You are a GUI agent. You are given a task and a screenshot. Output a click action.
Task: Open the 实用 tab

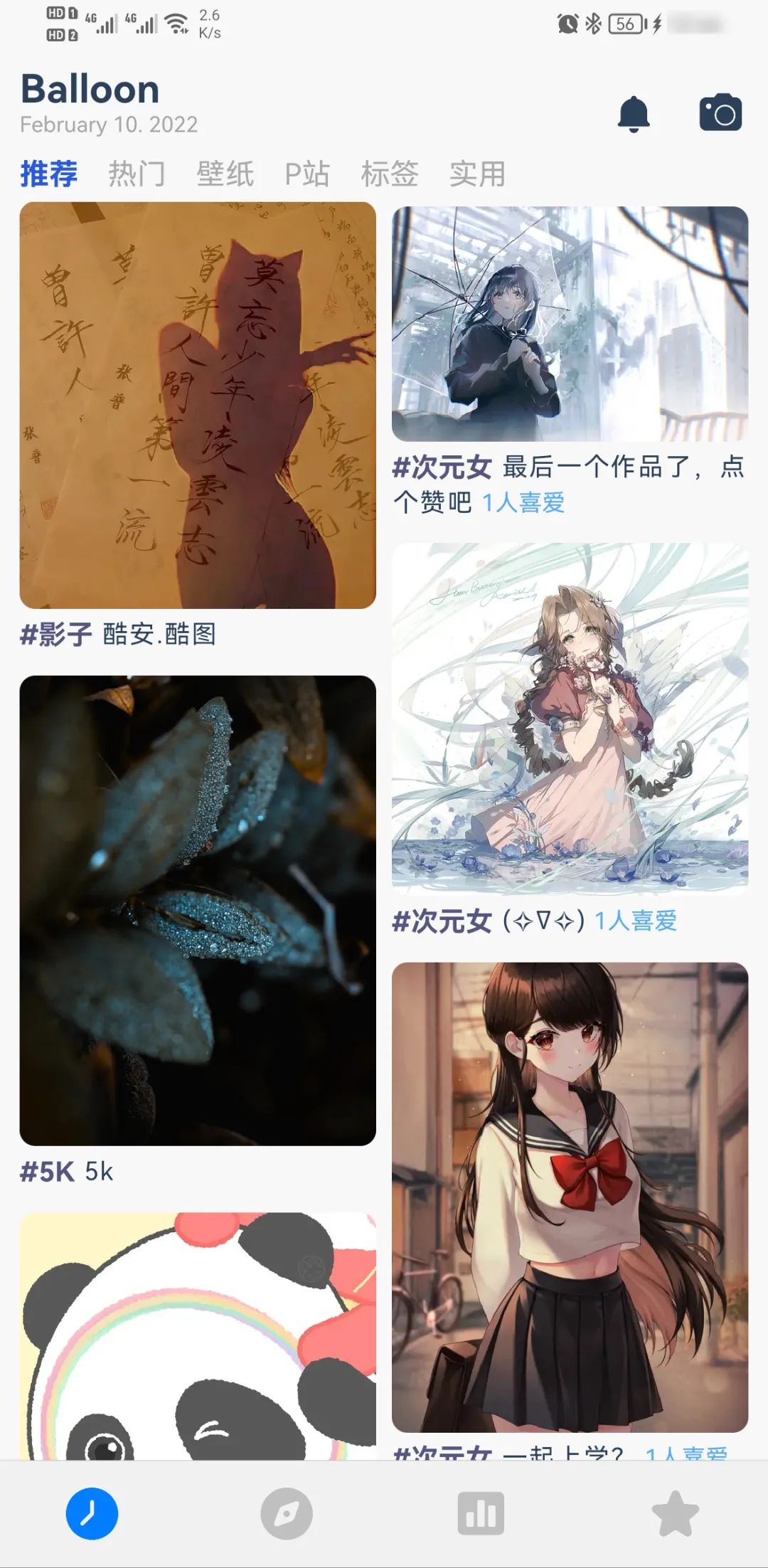(477, 174)
